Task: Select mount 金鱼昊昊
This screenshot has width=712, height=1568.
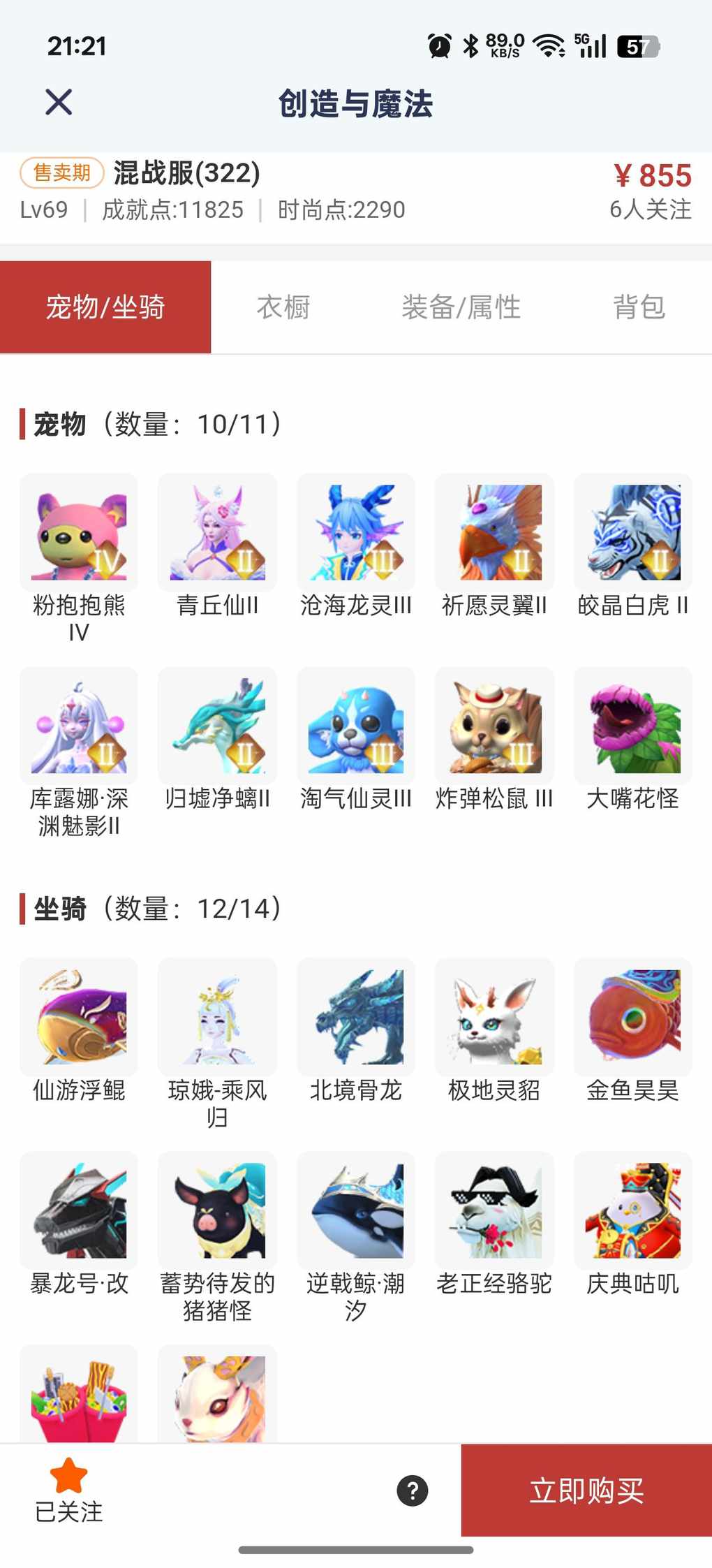Action: [x=633, y=1018]
